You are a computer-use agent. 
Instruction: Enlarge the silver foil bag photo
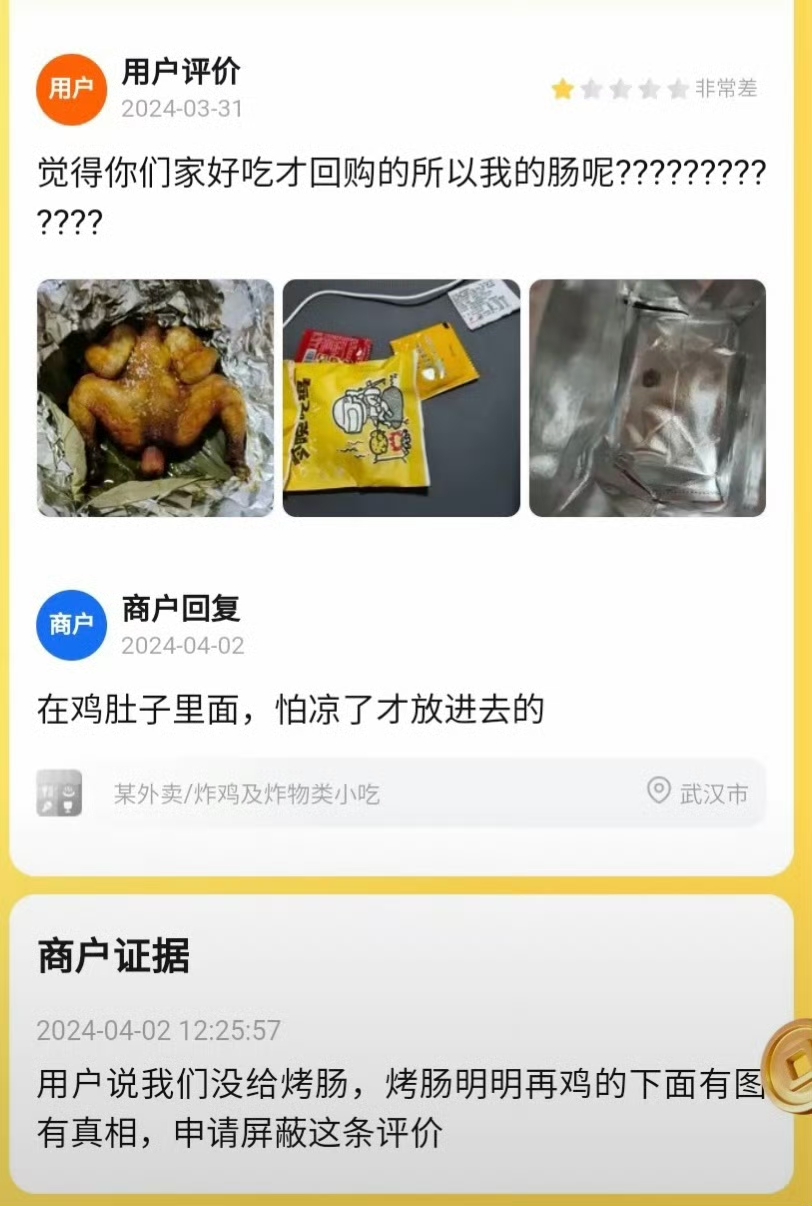coord(647,398)
